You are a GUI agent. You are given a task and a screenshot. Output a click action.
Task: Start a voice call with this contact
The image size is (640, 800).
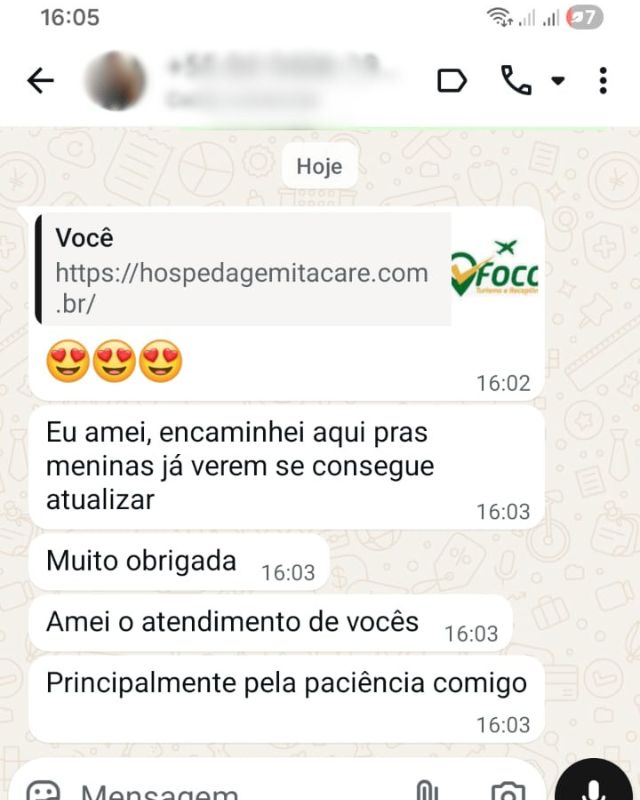[516, 81]
